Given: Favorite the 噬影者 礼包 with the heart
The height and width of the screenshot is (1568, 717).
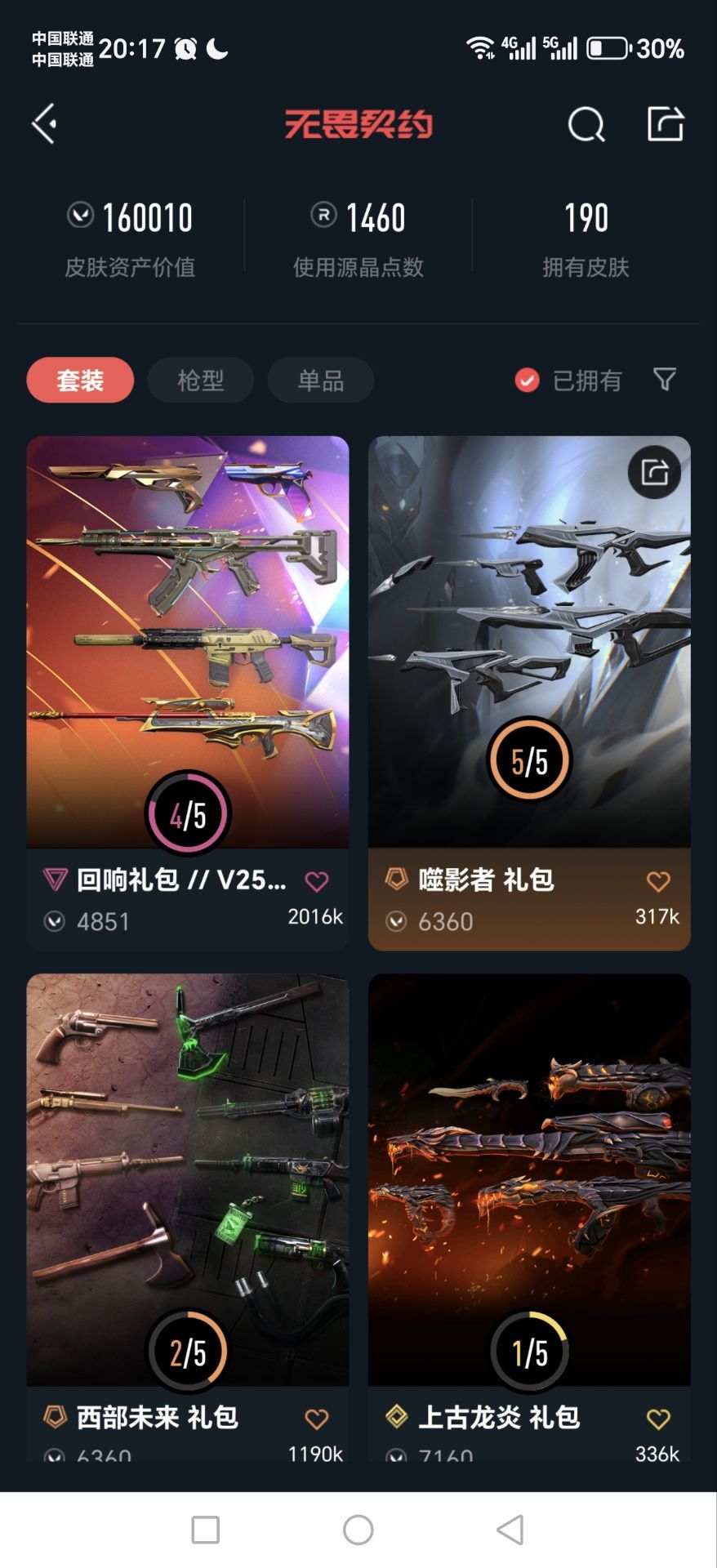Looking at the screenshot, I should [657, 880].
